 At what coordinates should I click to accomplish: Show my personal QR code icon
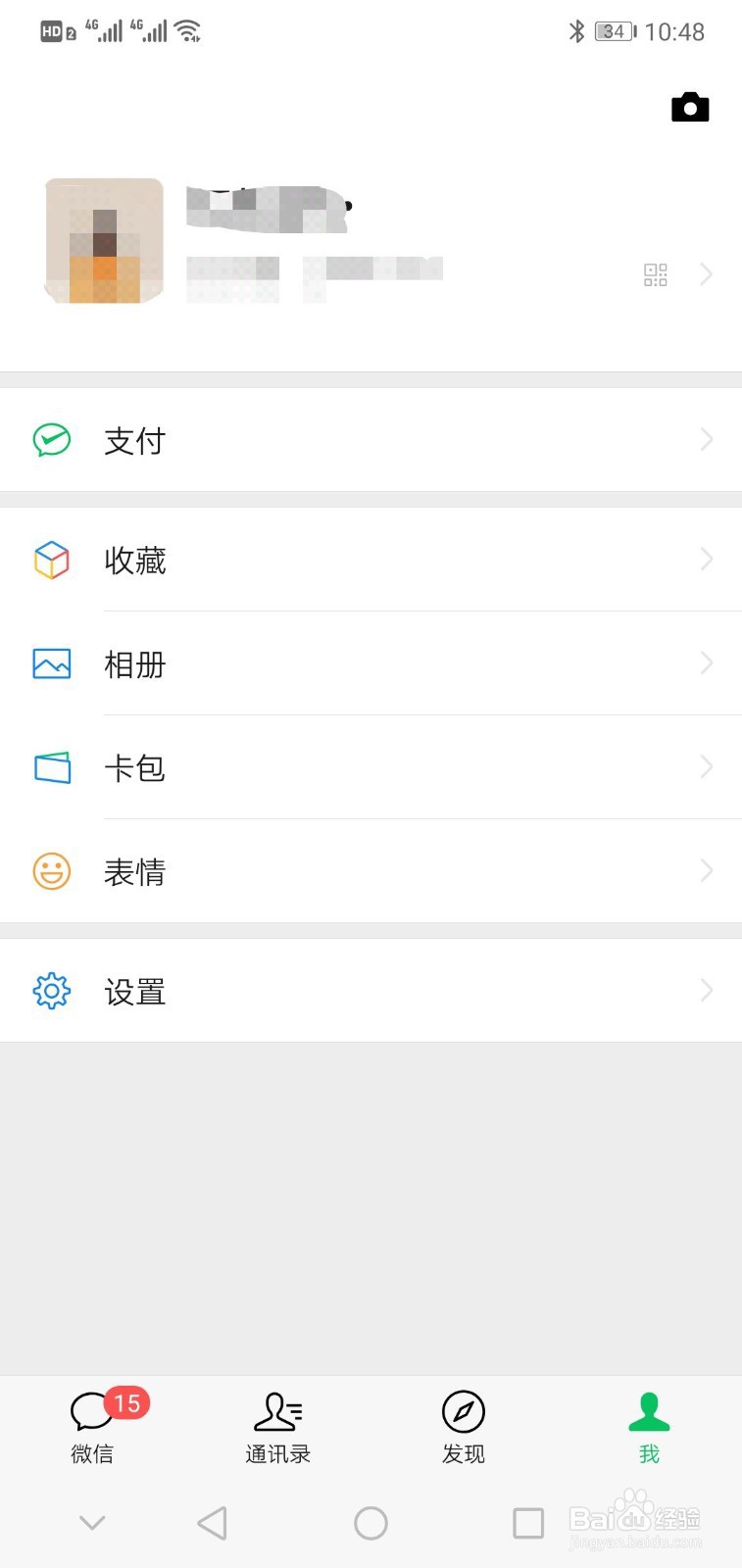click(x=655, y=274)
